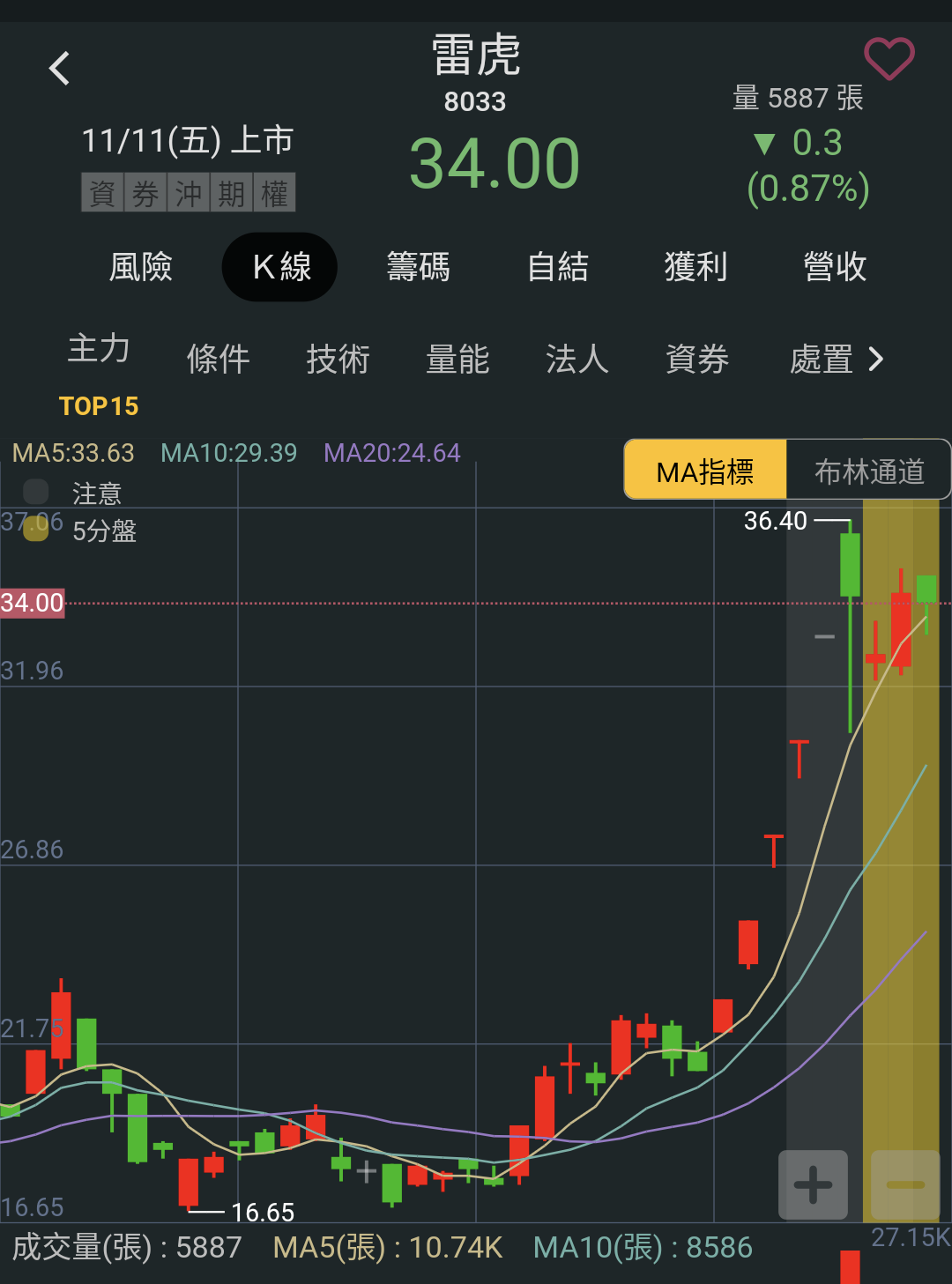Open the 資券 sub-tab
The width and height of the screenshot is (952, 1284).
697,360
